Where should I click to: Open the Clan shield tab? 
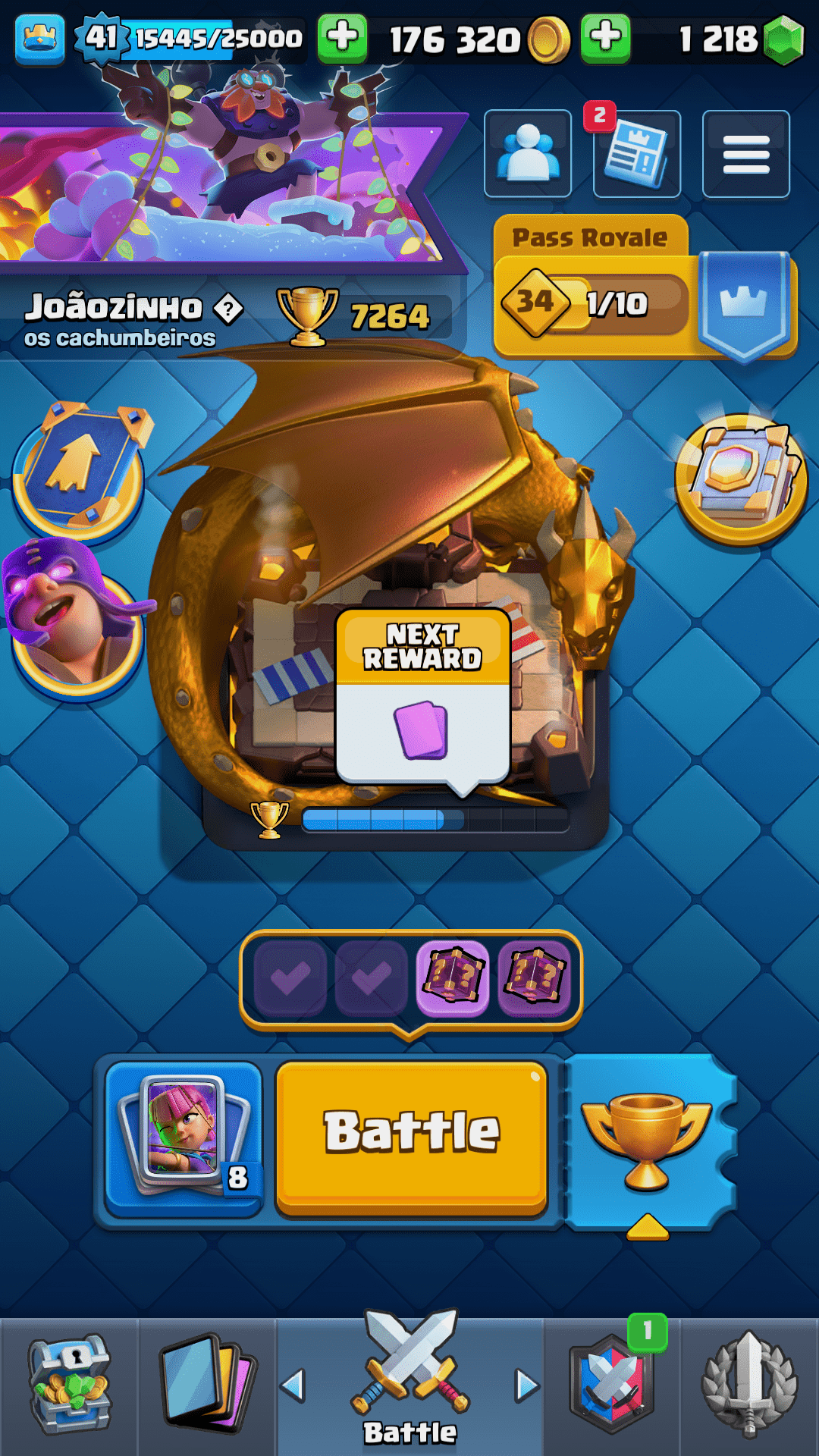pos(612,1385)
